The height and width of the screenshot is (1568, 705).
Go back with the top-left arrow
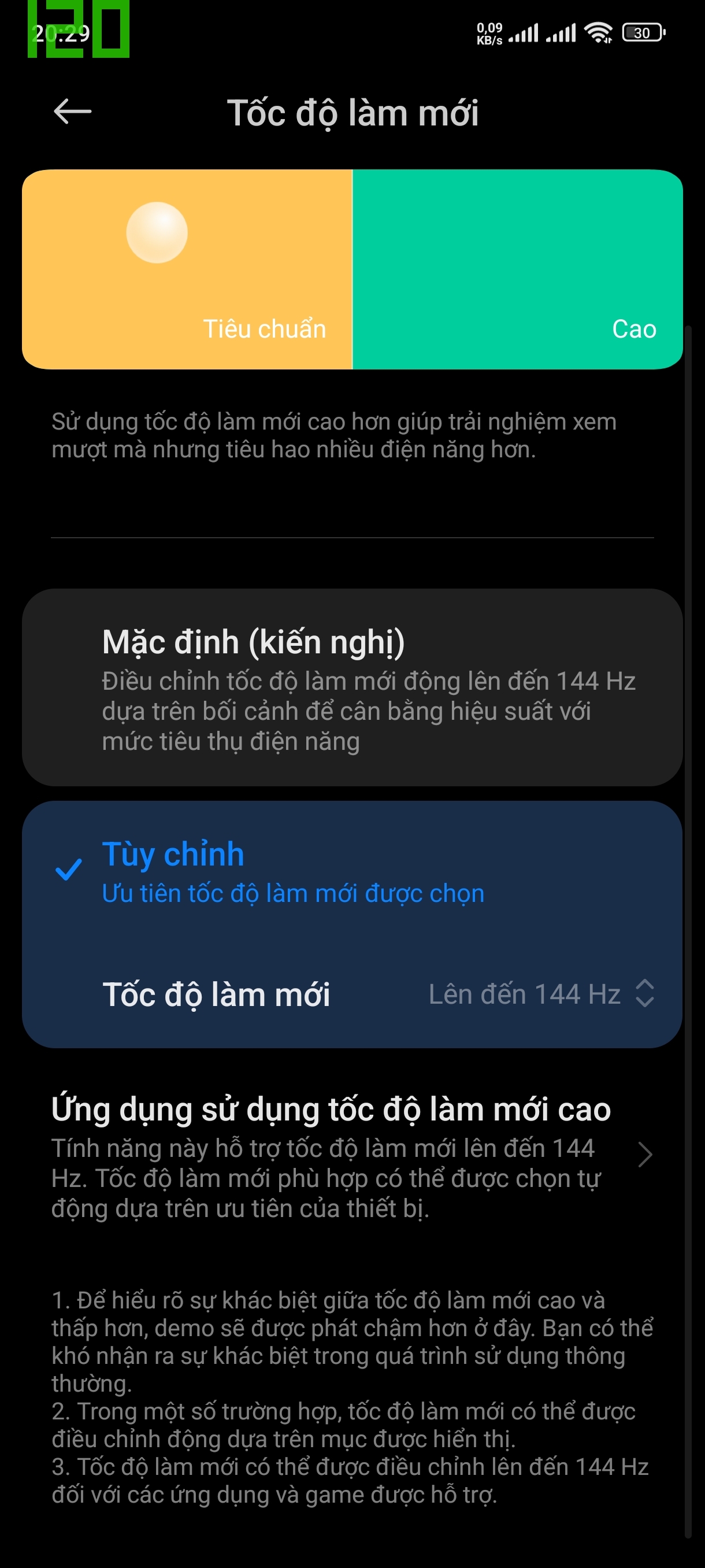point(72,112)
